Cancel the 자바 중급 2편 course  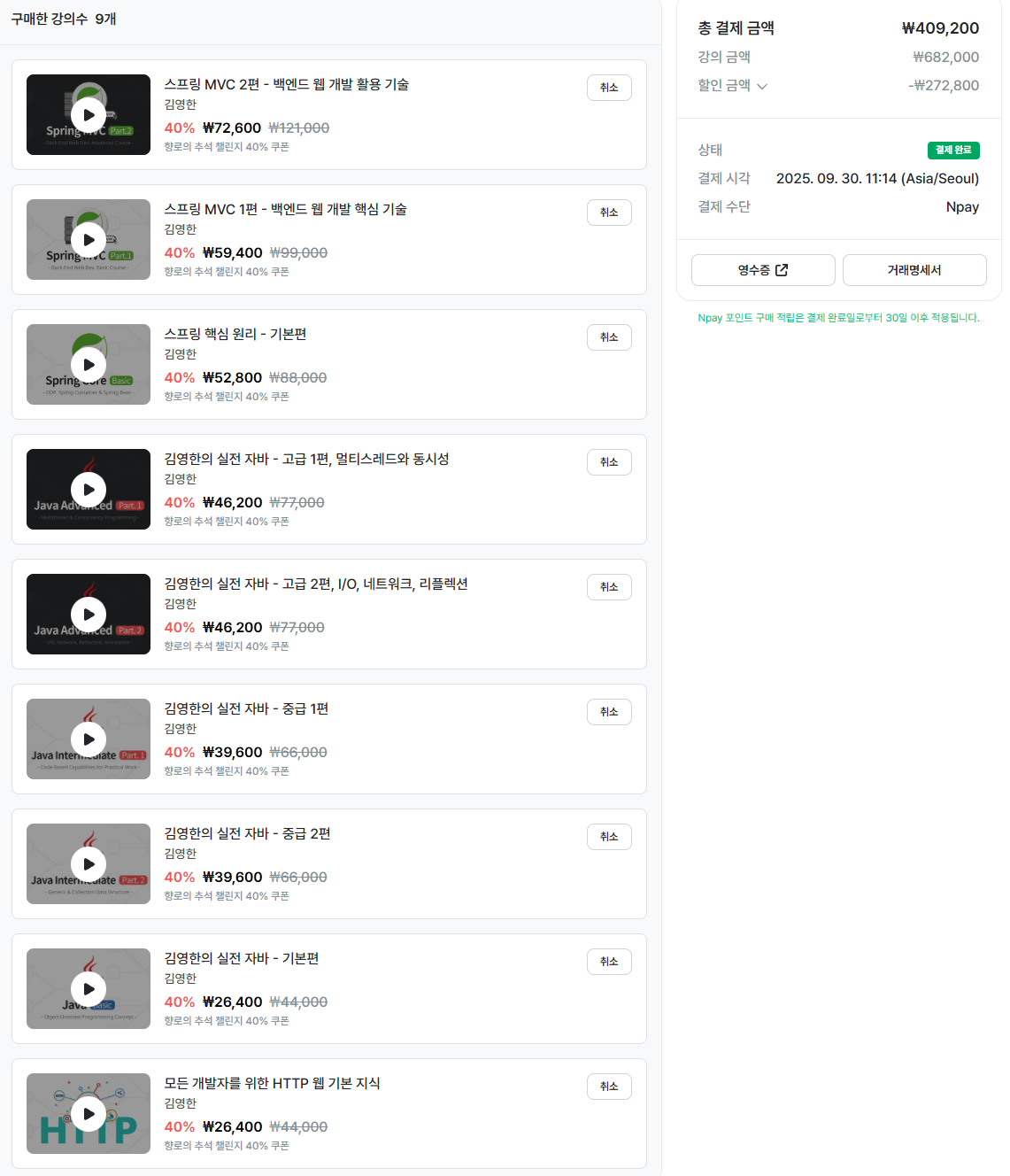click(609, 837)
